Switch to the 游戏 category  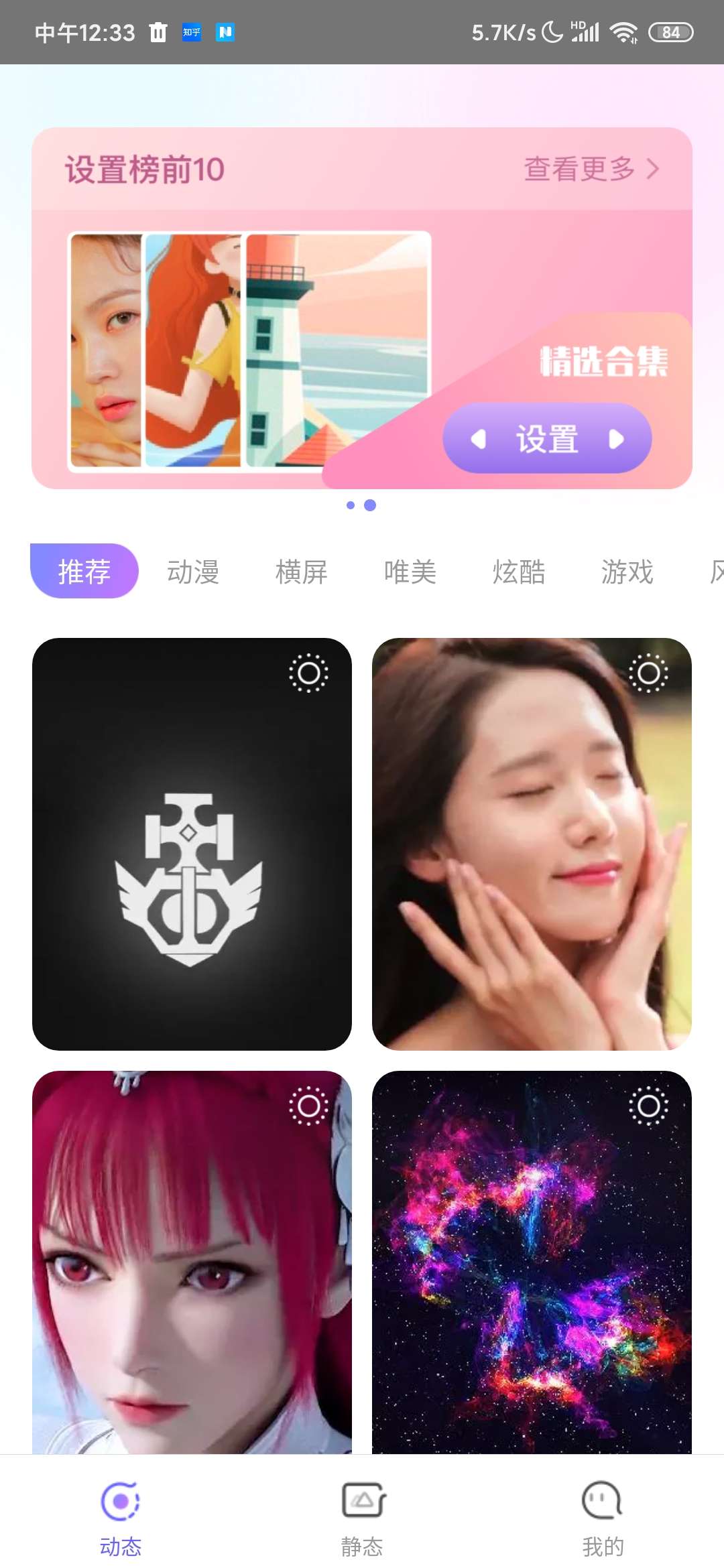tap(627, 572)
